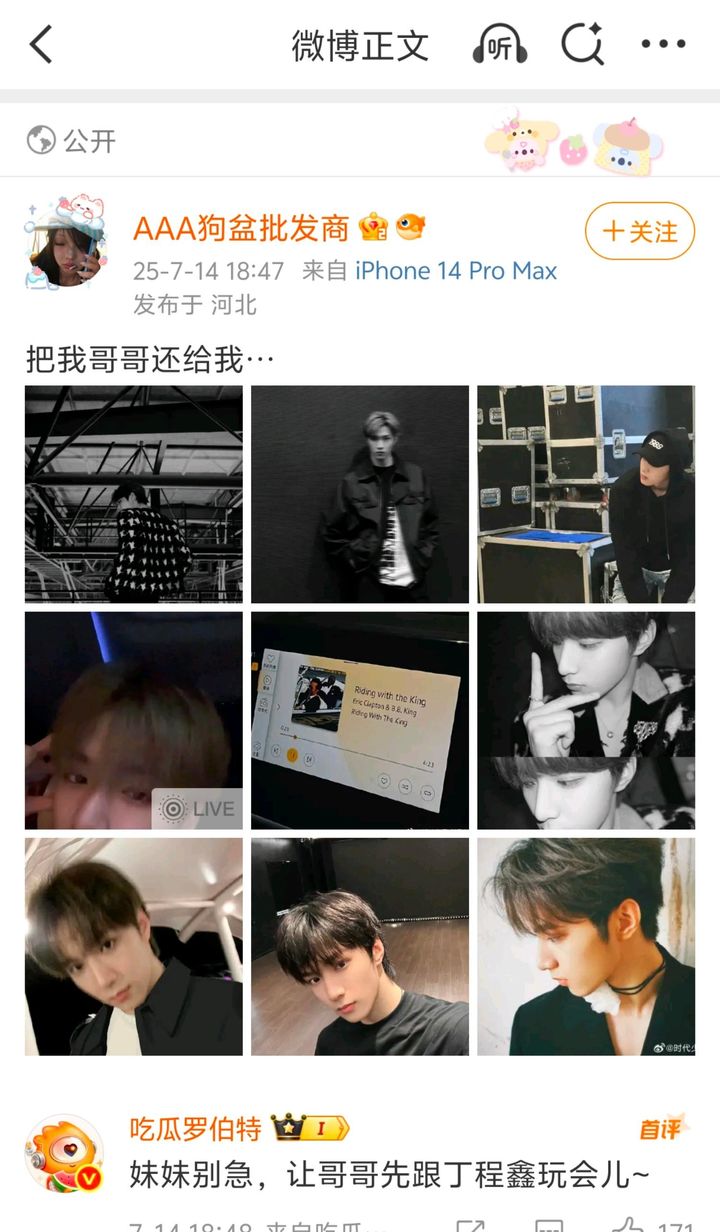Open the man in black jacket photo
The height and width of the screenshot is (1232, 720).
click(360, 494)
